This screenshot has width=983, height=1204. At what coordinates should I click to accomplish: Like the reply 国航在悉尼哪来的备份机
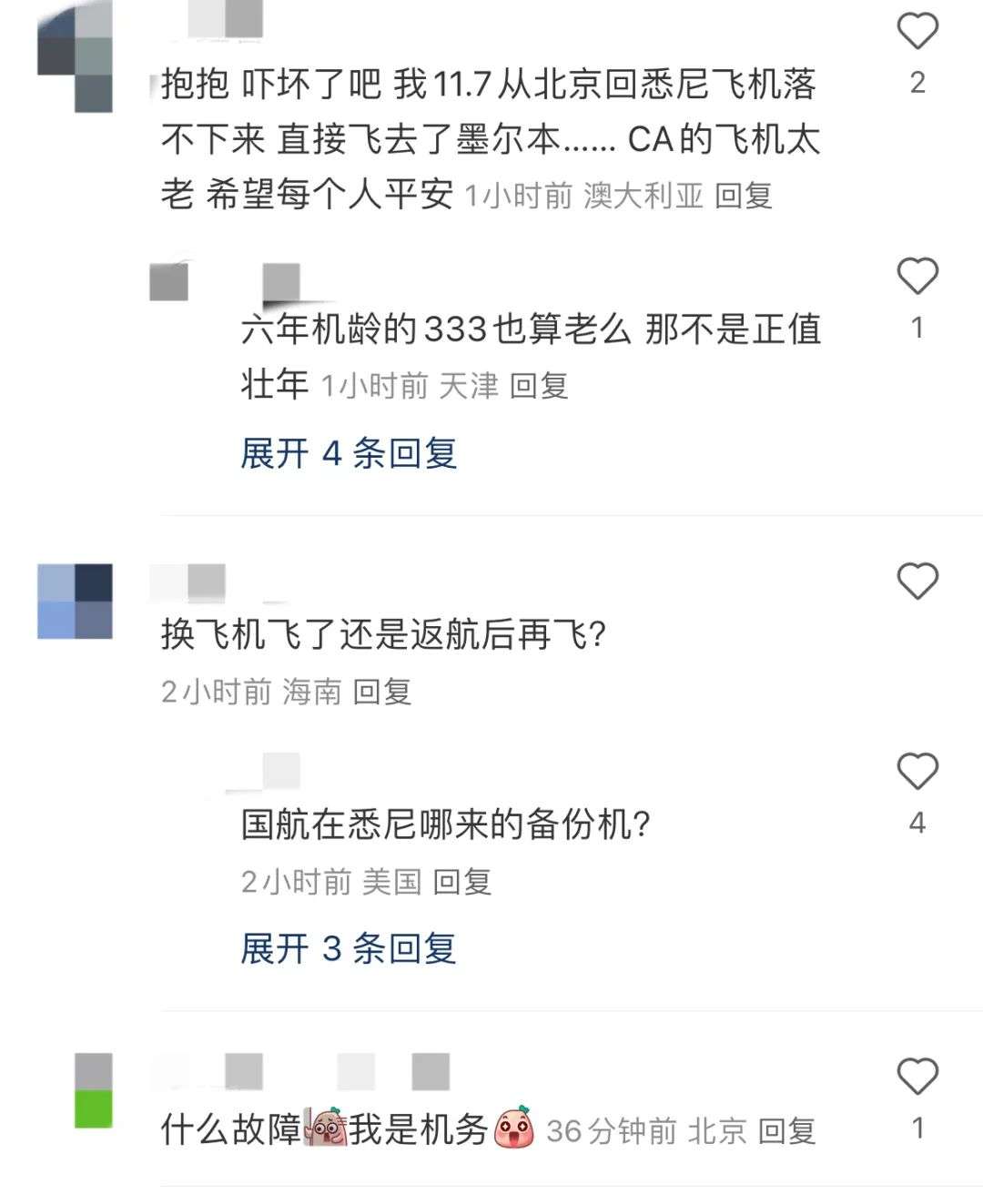click(917, 772)
